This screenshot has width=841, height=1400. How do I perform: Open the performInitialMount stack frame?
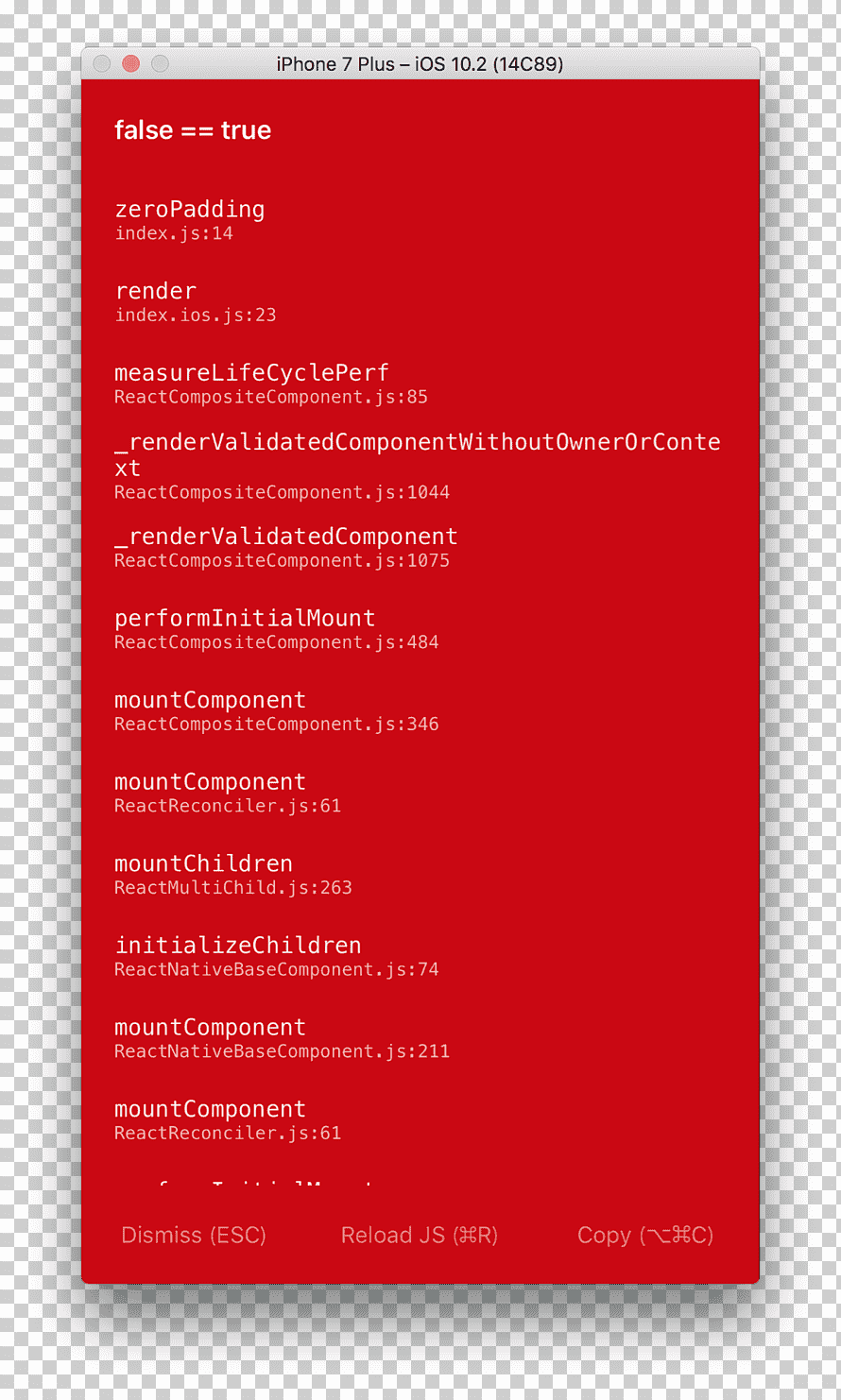click(420, 629)
